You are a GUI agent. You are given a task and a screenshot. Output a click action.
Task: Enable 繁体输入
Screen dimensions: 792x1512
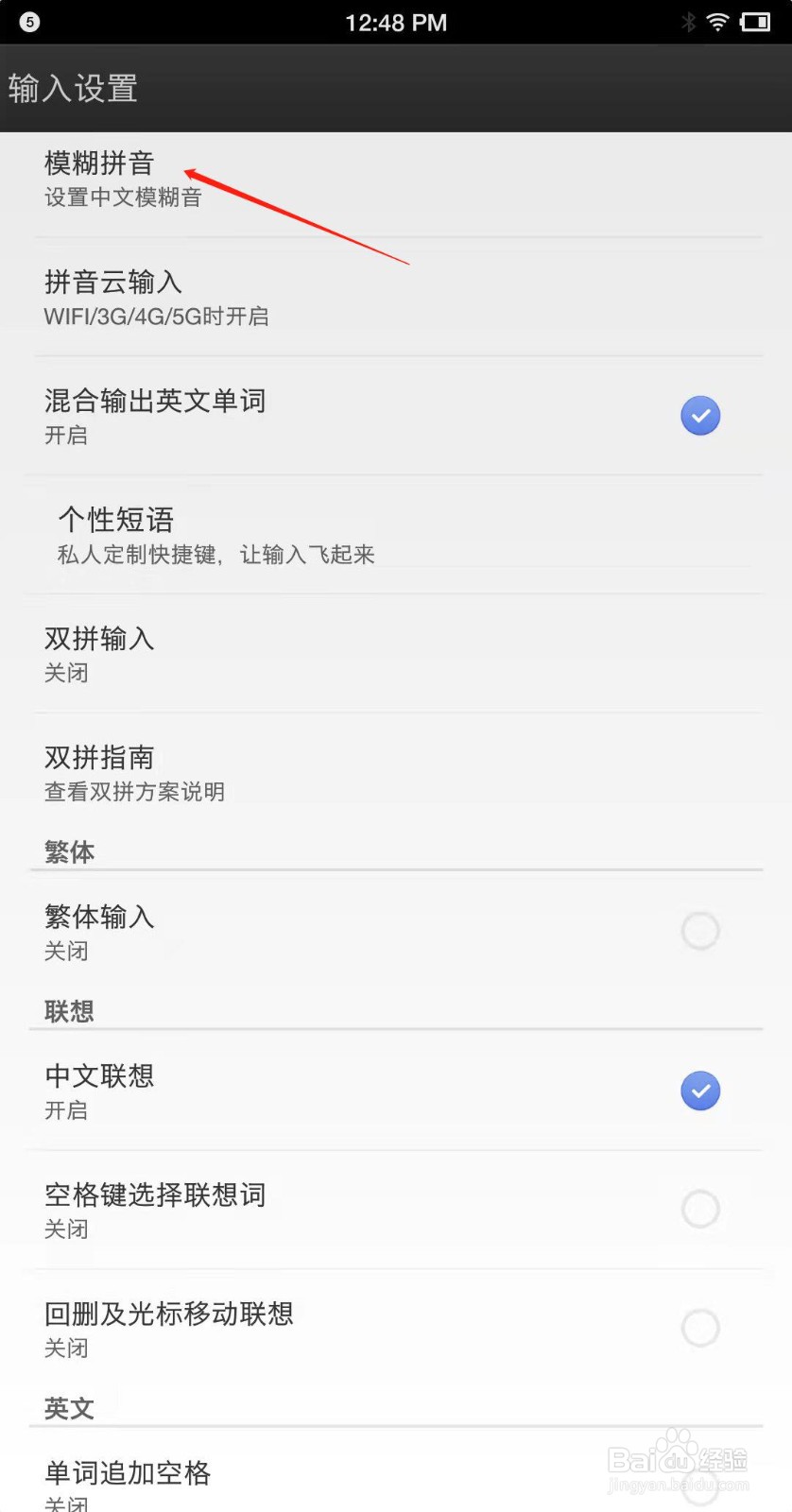coord(700,931)
